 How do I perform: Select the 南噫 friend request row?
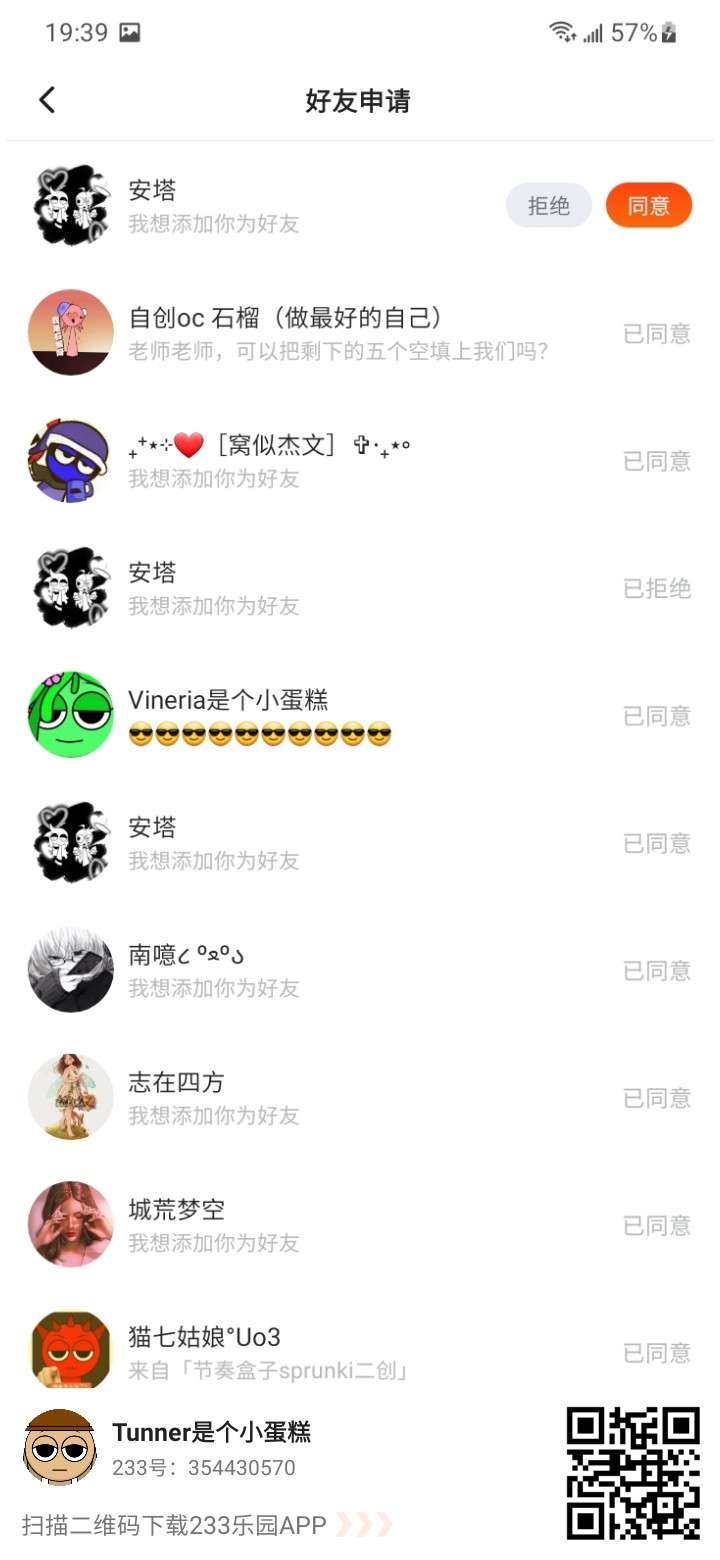click(360, 970)
